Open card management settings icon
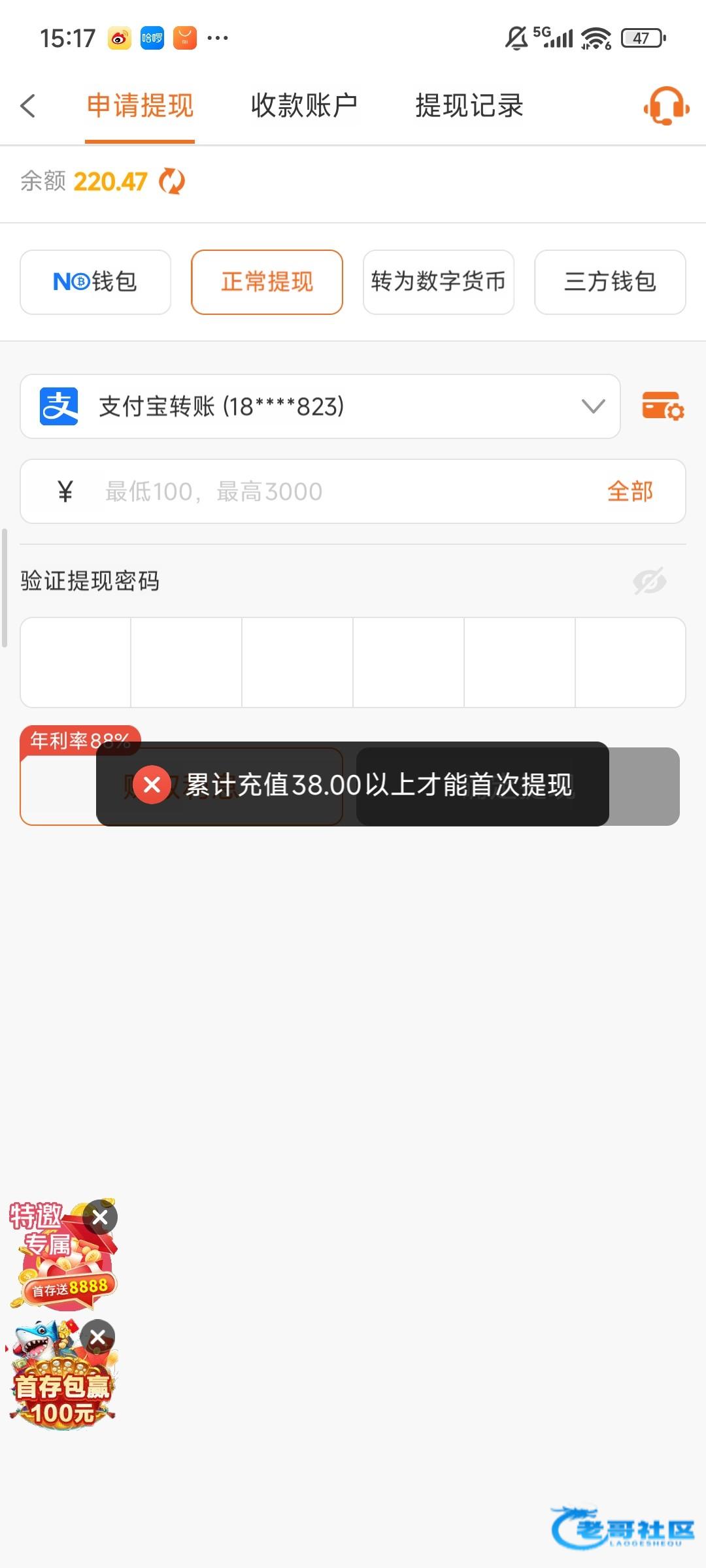The width and height of the screenshot is (706, 1568). click(x=662, y=406)
